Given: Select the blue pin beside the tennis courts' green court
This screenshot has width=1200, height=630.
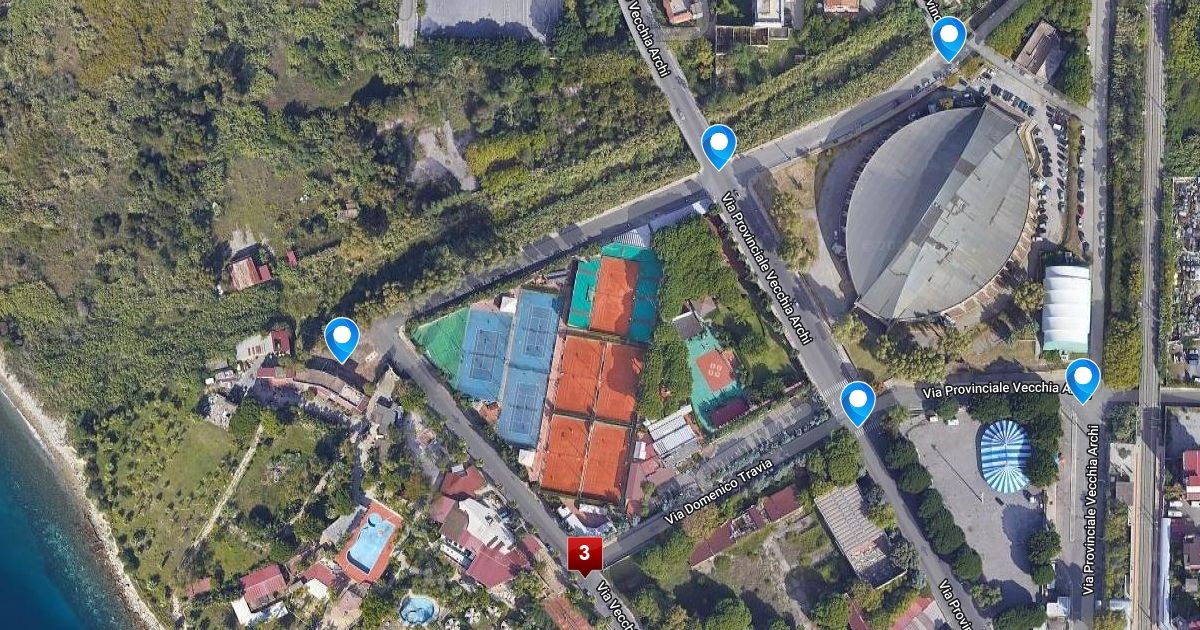Looking at the screenshot, I should pos(341,337).
